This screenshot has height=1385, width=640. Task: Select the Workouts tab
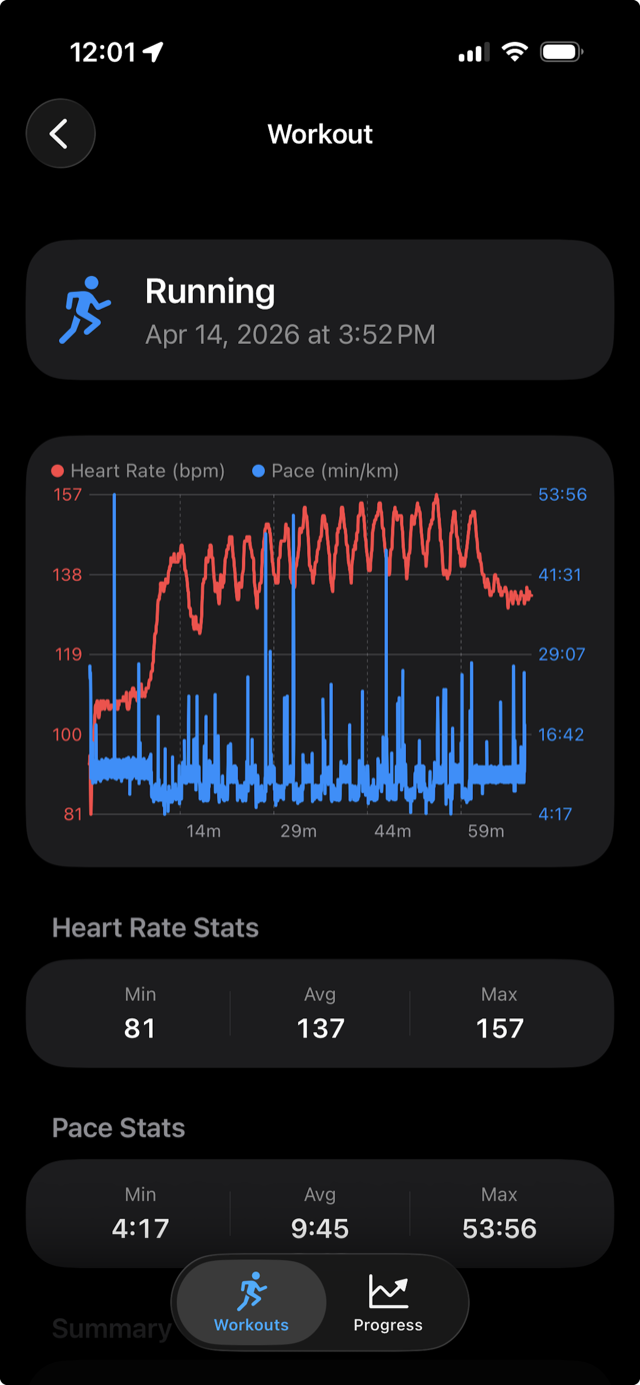coord(251,1303)
